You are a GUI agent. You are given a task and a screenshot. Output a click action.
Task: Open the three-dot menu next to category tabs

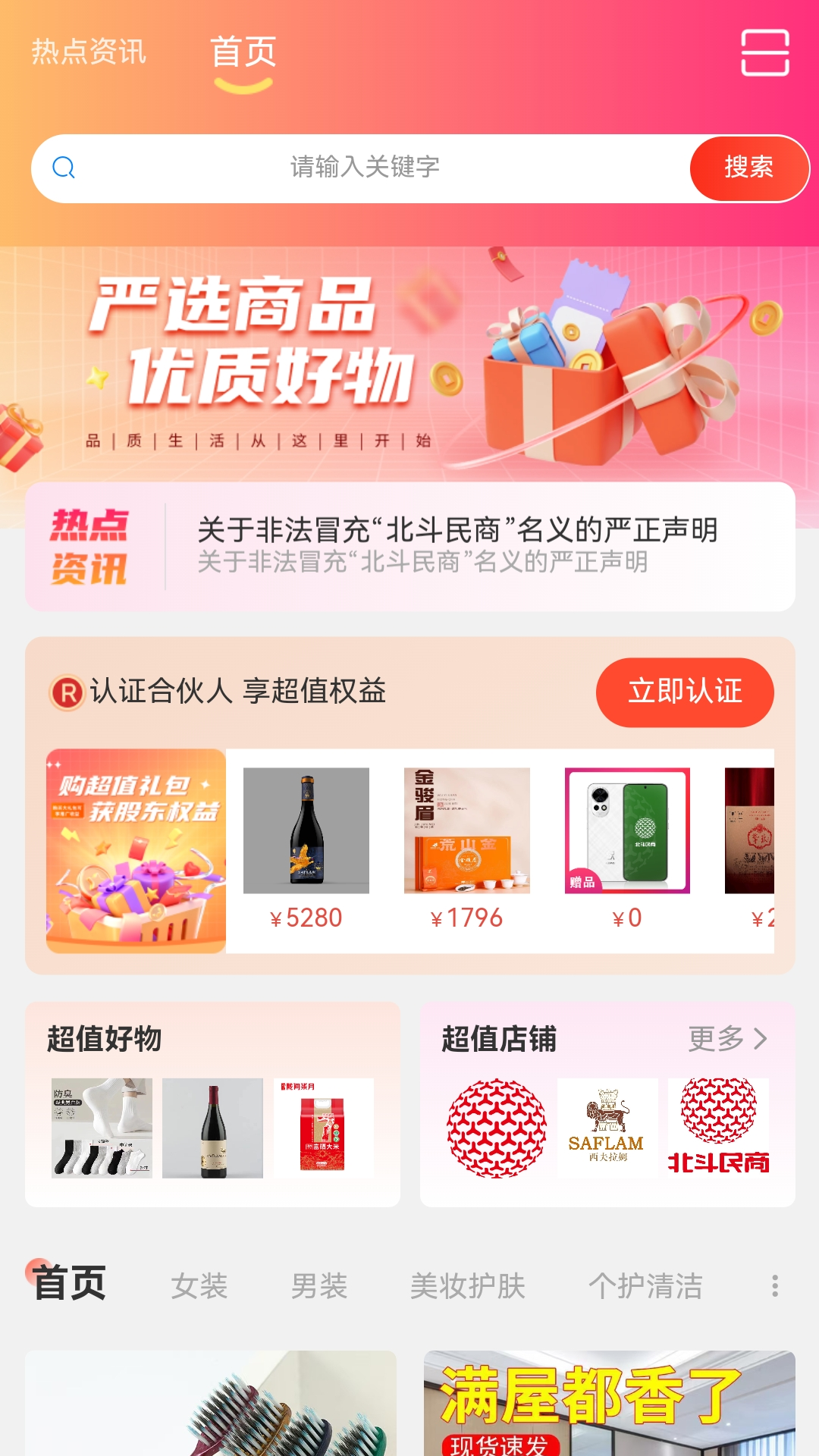coord(774,1283)
